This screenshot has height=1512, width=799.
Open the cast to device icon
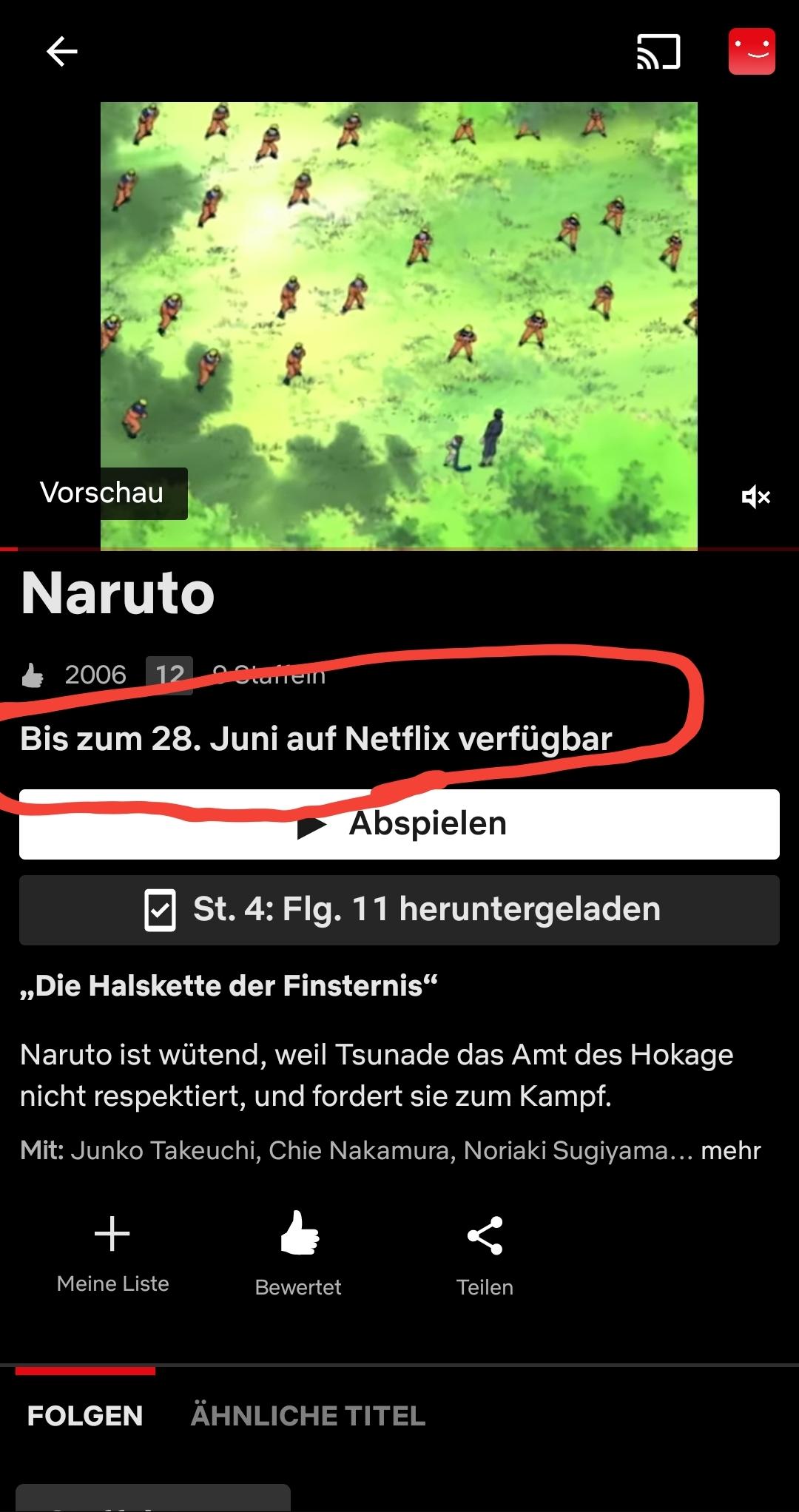click(x=658, y=52)
